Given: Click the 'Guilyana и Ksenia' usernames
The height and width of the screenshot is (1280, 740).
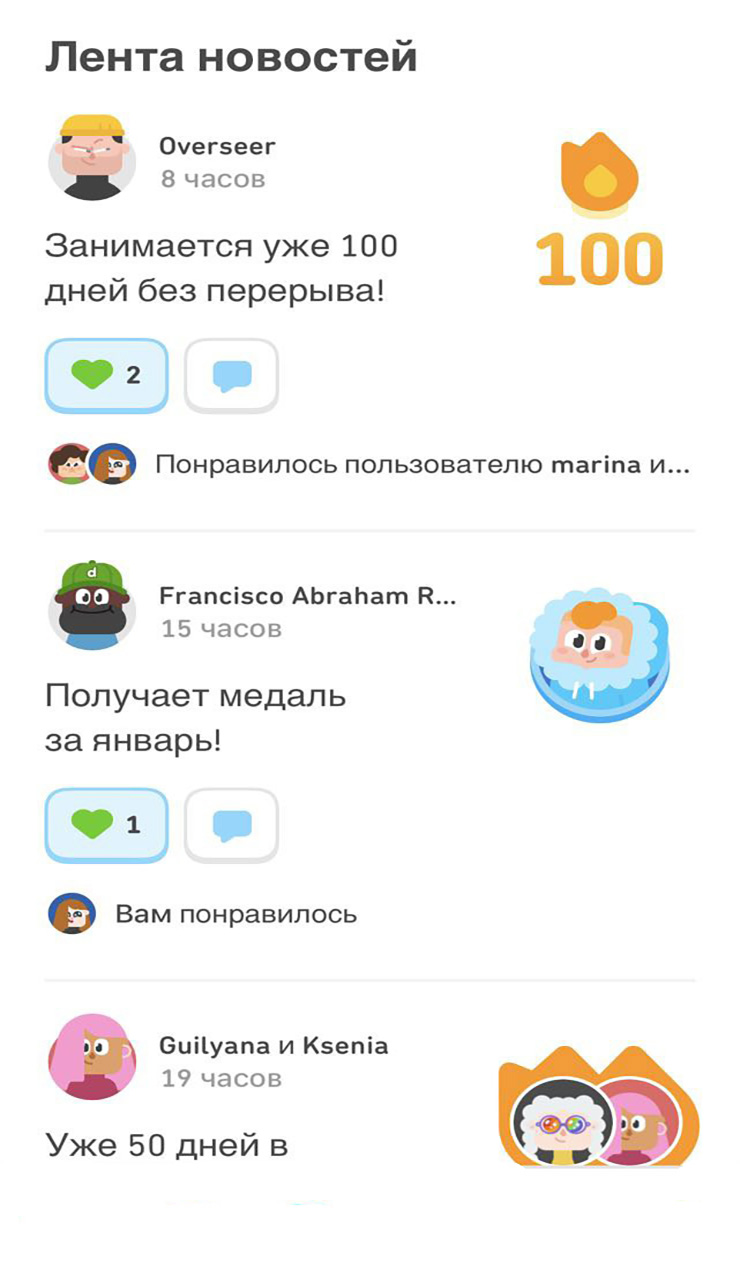Looking at the screenshot, I should pos(274,1046).
